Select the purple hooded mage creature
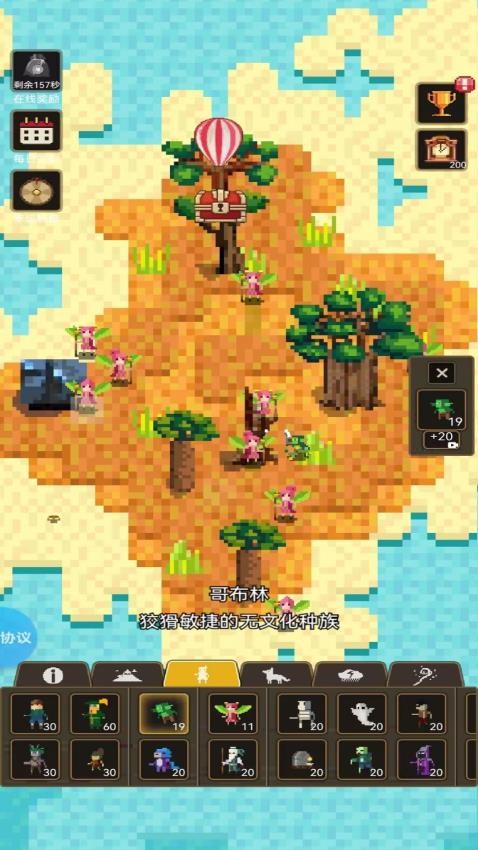The width and height of the screenshot is (478, 850). [x=421, y=759]
